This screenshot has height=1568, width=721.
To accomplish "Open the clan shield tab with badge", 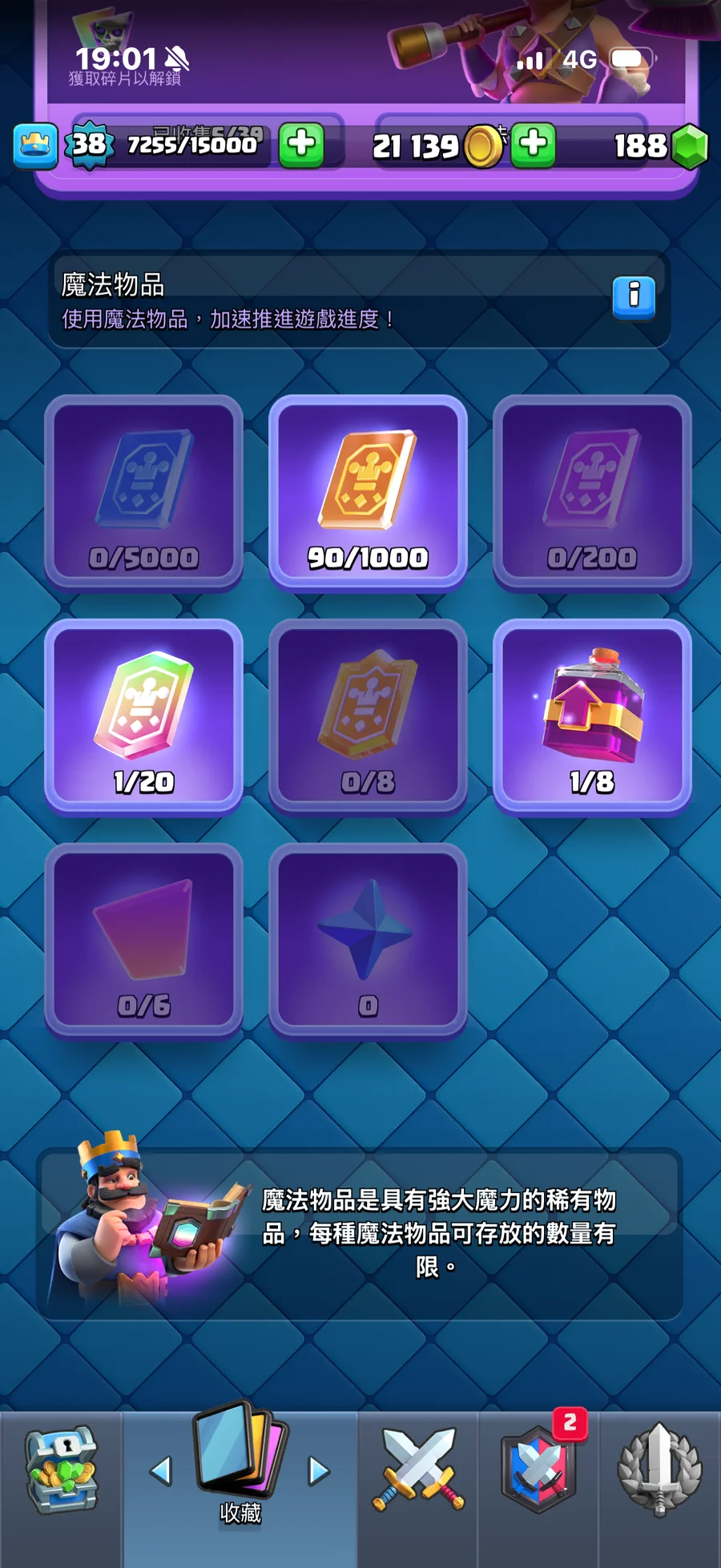I will point(538,1471).
